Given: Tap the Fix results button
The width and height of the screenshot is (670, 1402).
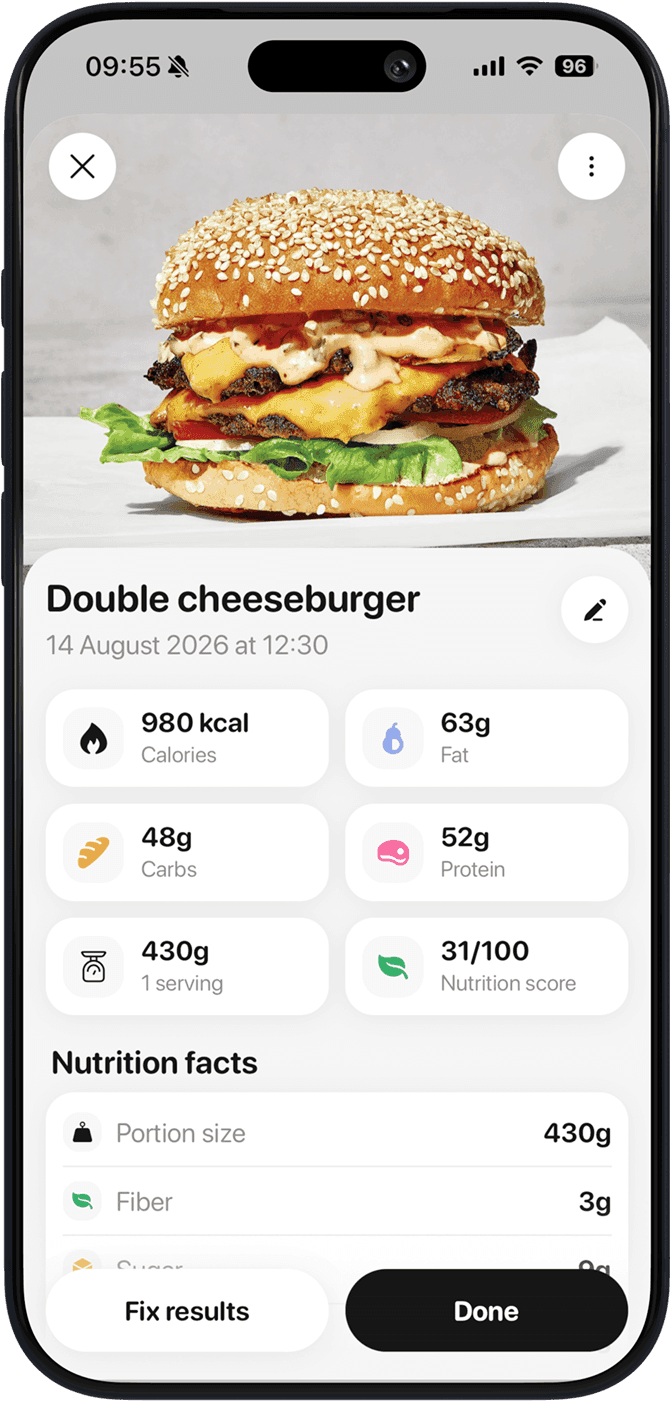Looking at the screenshot, I should point(187,1311).
